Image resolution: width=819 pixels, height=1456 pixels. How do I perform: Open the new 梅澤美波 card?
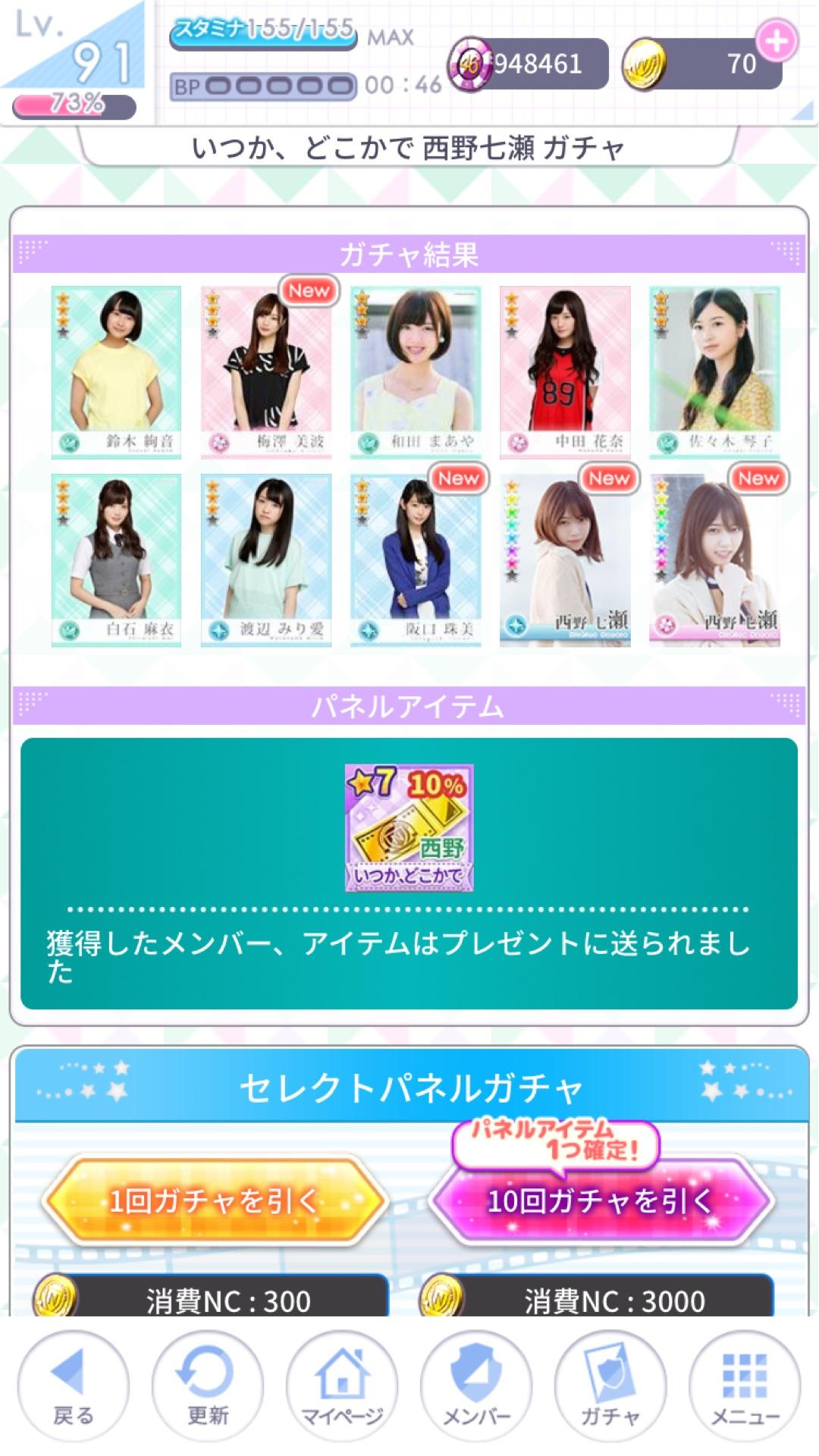click(265, 372)
